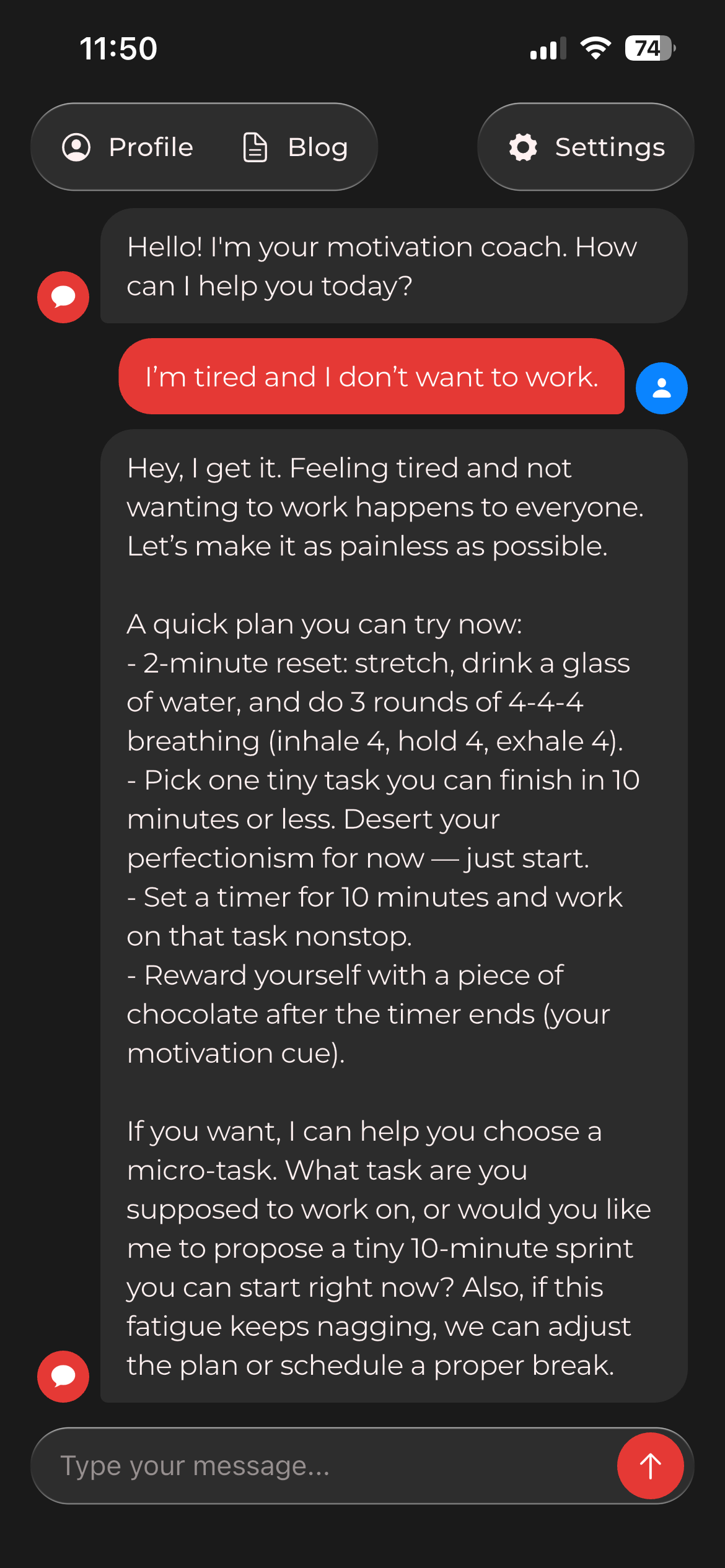Tap the Settings pill button container

pyautogui.click(x=586, y=147)
